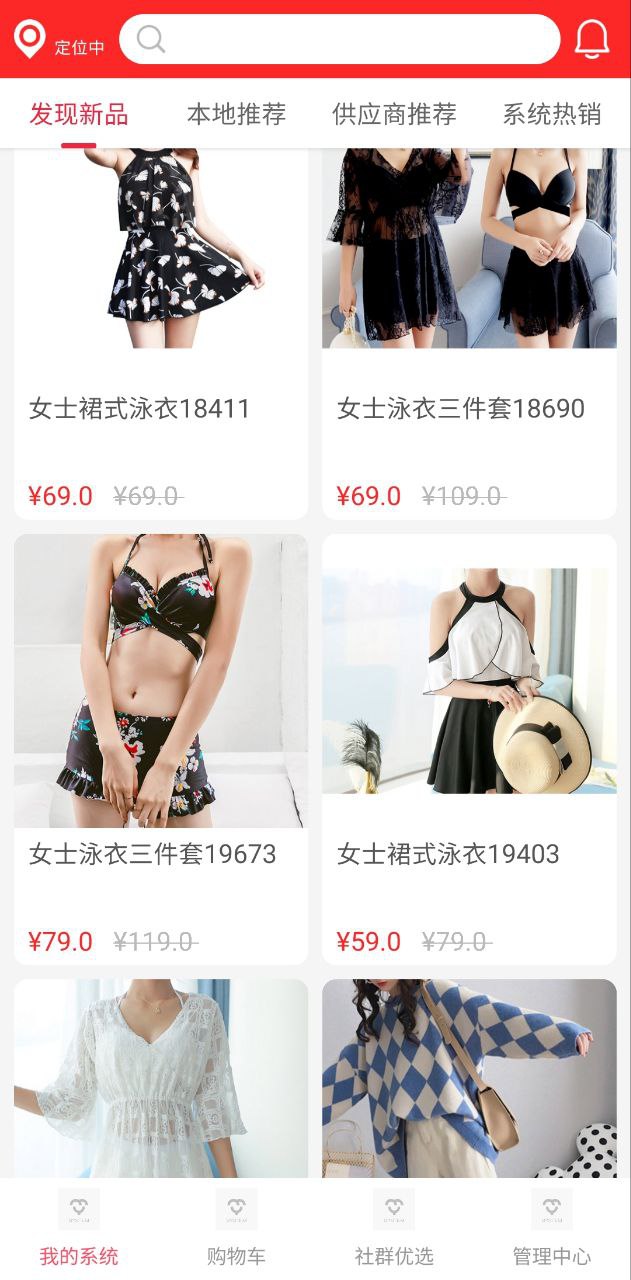Open the blue diamond sweater product card
This screenshot has width=631, height=1280.
[x=469, y=1078]
